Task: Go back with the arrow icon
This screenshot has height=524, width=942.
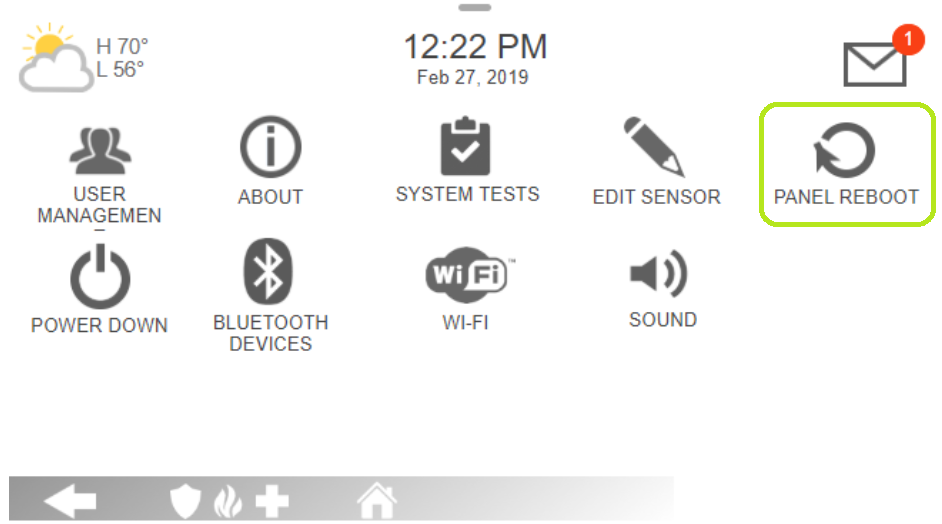Action: [70, 500]
